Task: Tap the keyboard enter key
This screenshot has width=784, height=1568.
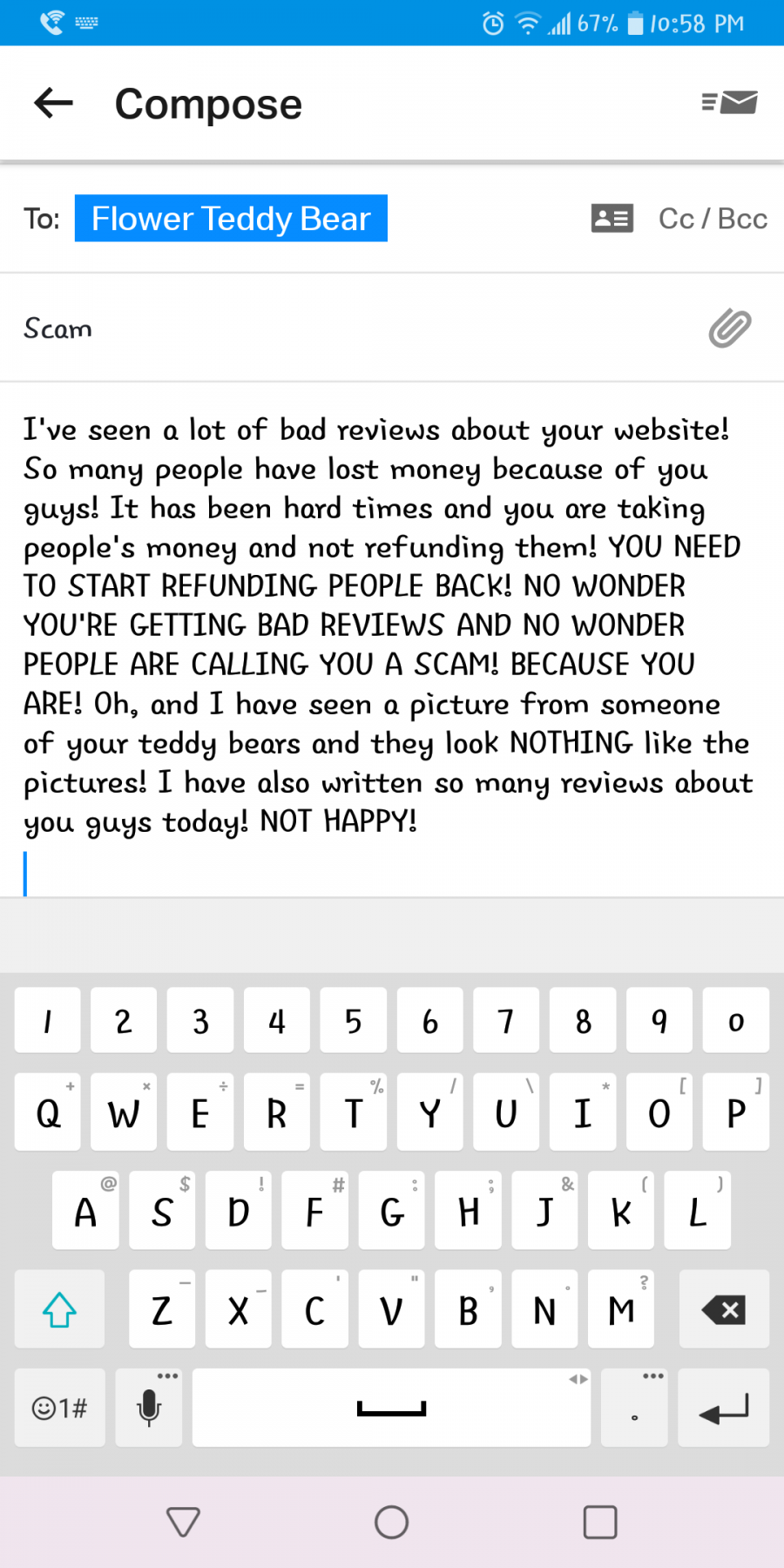Action: [x=724, y=1408]
